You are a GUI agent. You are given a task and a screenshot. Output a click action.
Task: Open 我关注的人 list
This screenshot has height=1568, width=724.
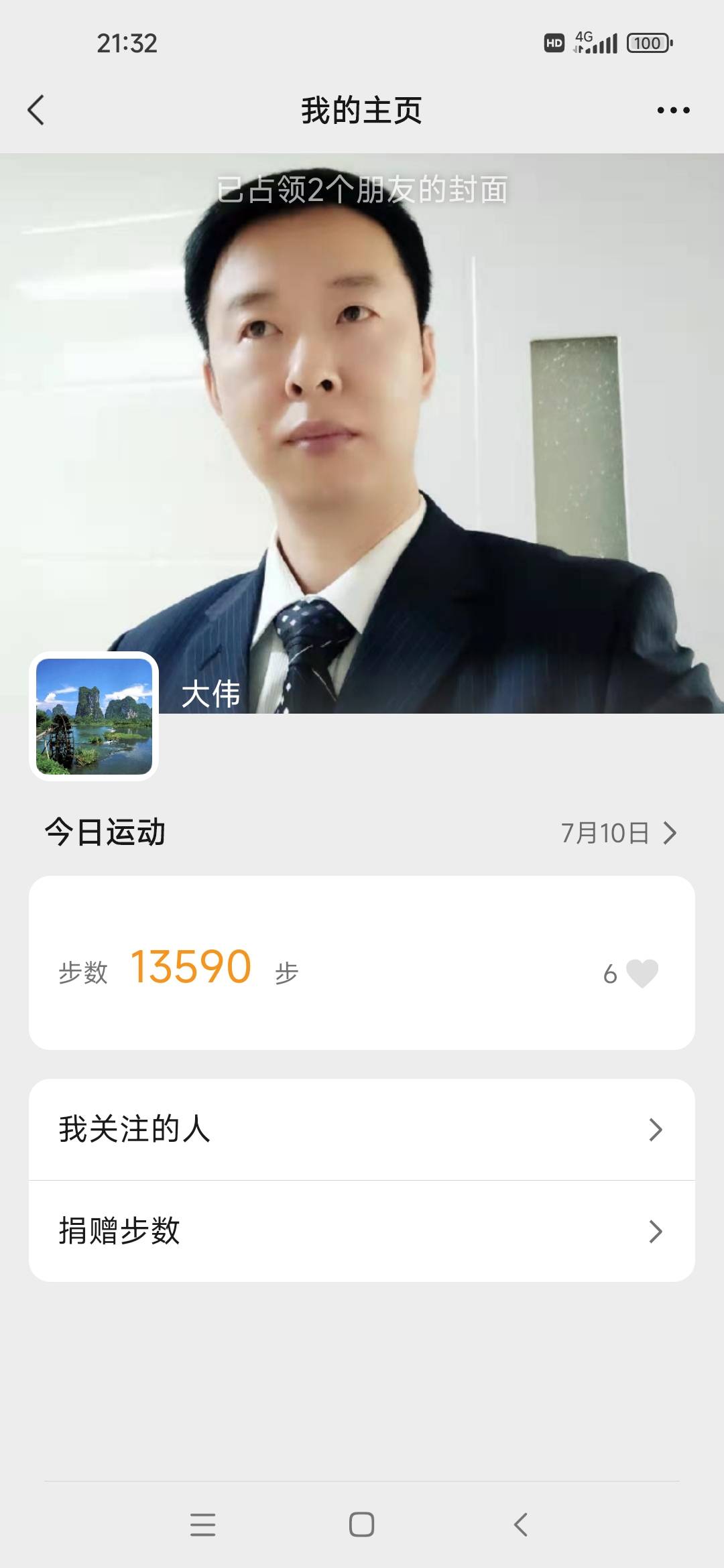pyautogui.click(x=362, y=1130)
